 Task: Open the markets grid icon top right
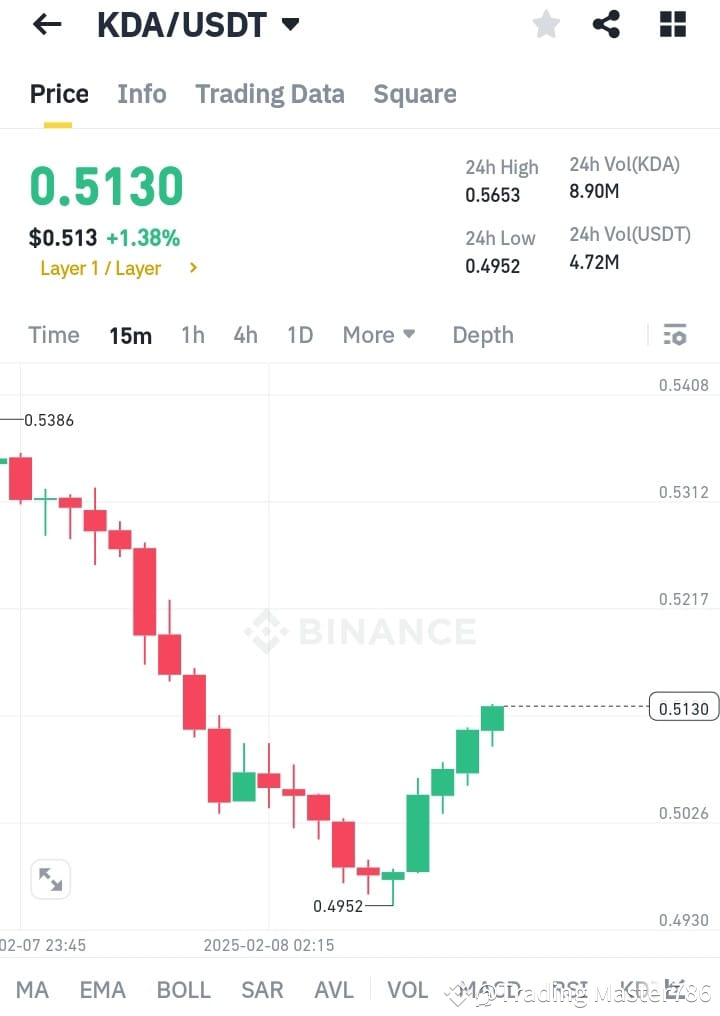[x=672, y=24]
